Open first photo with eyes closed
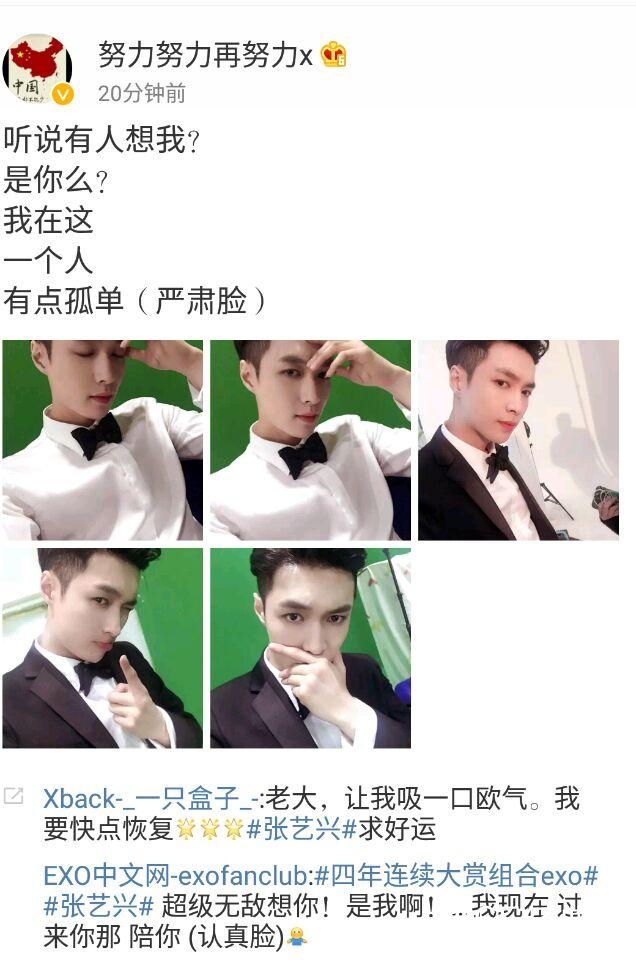636x960 pixels. click(102, 440)
